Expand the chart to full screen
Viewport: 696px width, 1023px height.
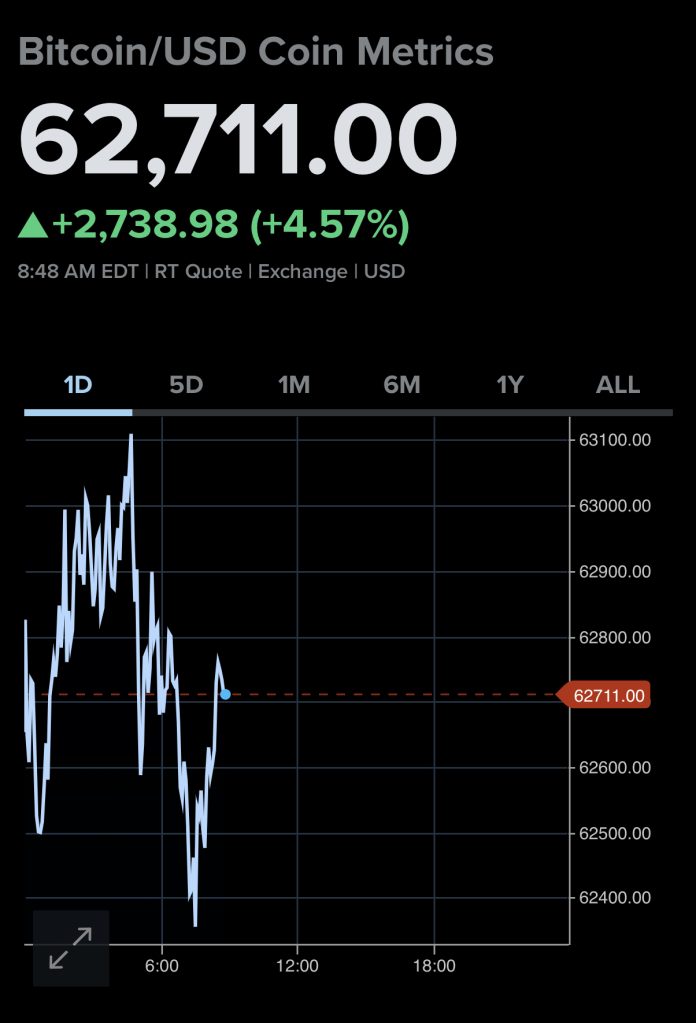click(70, 947)
